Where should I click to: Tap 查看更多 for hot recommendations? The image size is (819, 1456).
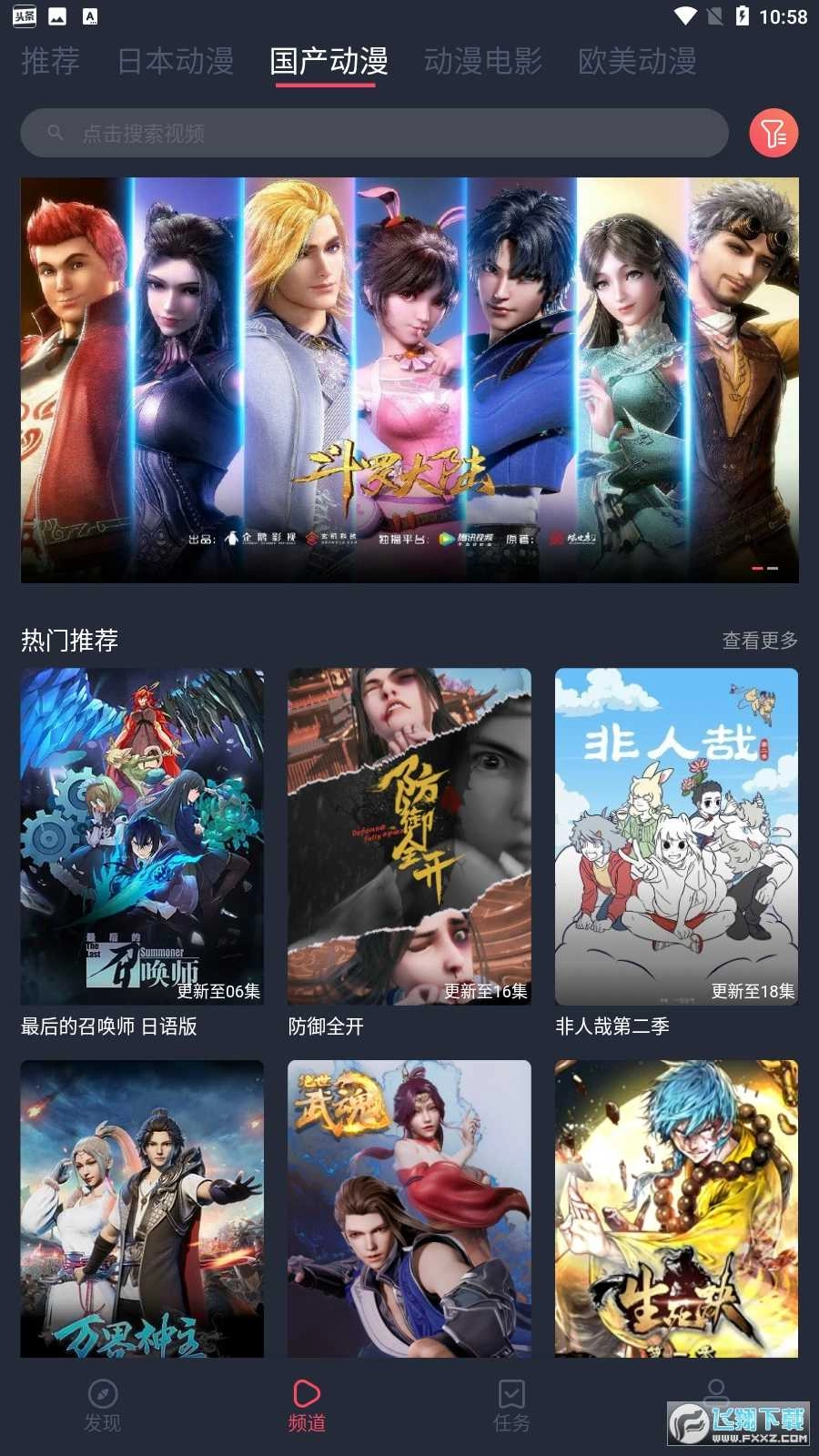[x=760, y=641]
